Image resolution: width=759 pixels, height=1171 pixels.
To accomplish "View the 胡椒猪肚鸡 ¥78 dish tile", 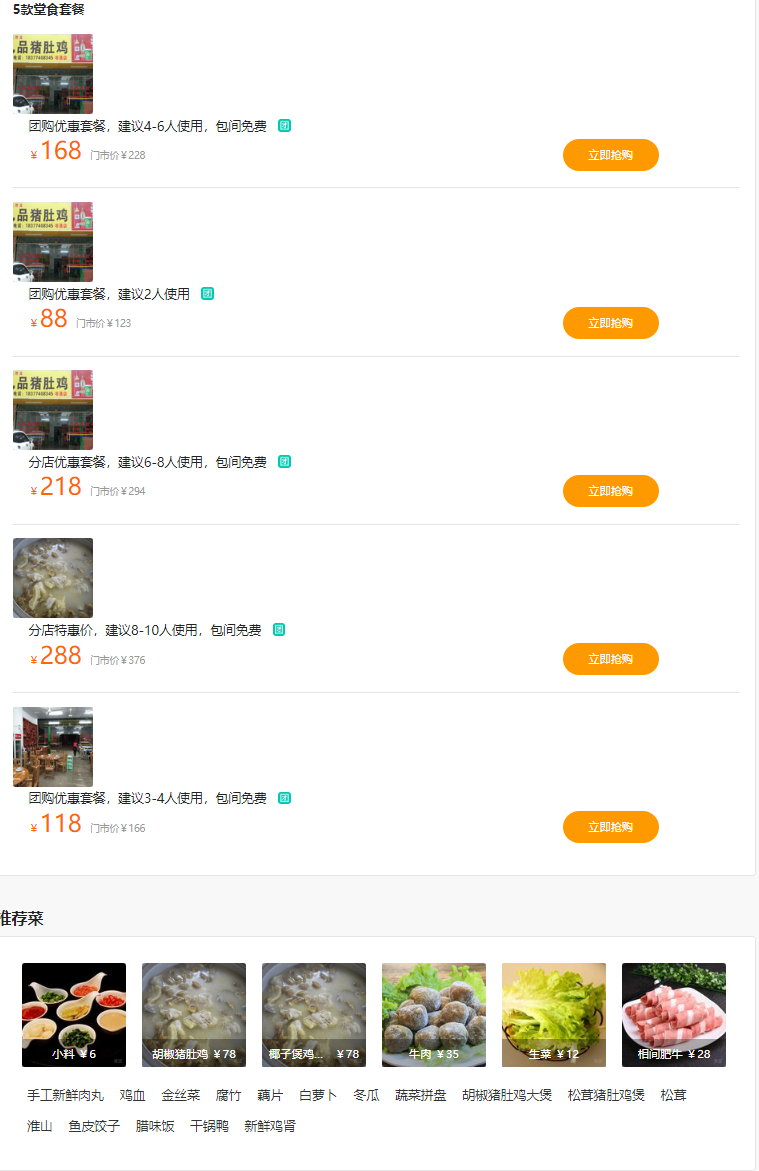I will [x=194, y=1014].
